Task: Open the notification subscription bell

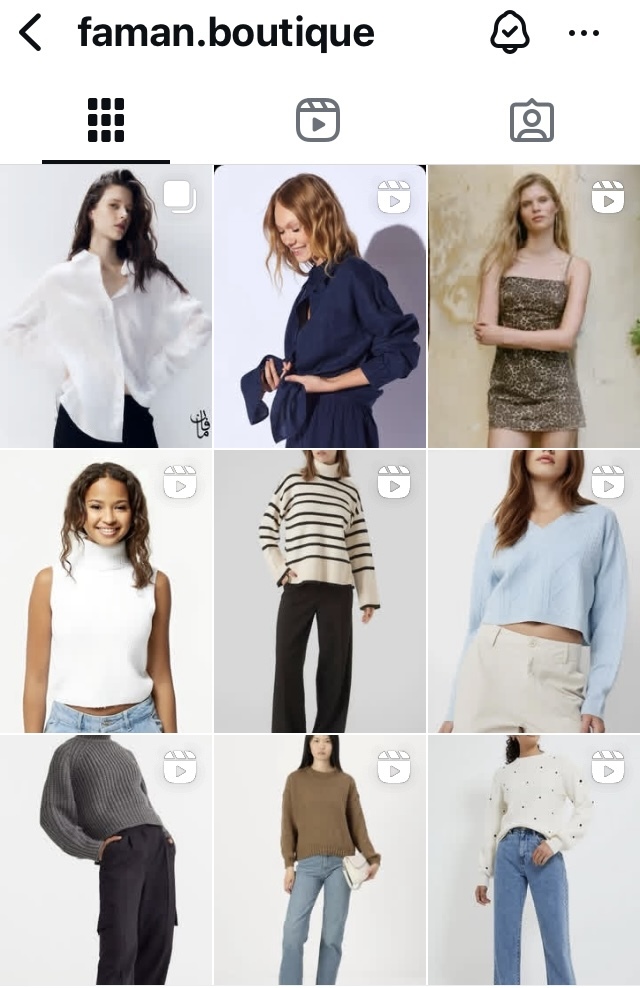Action: tap(509, 33)
